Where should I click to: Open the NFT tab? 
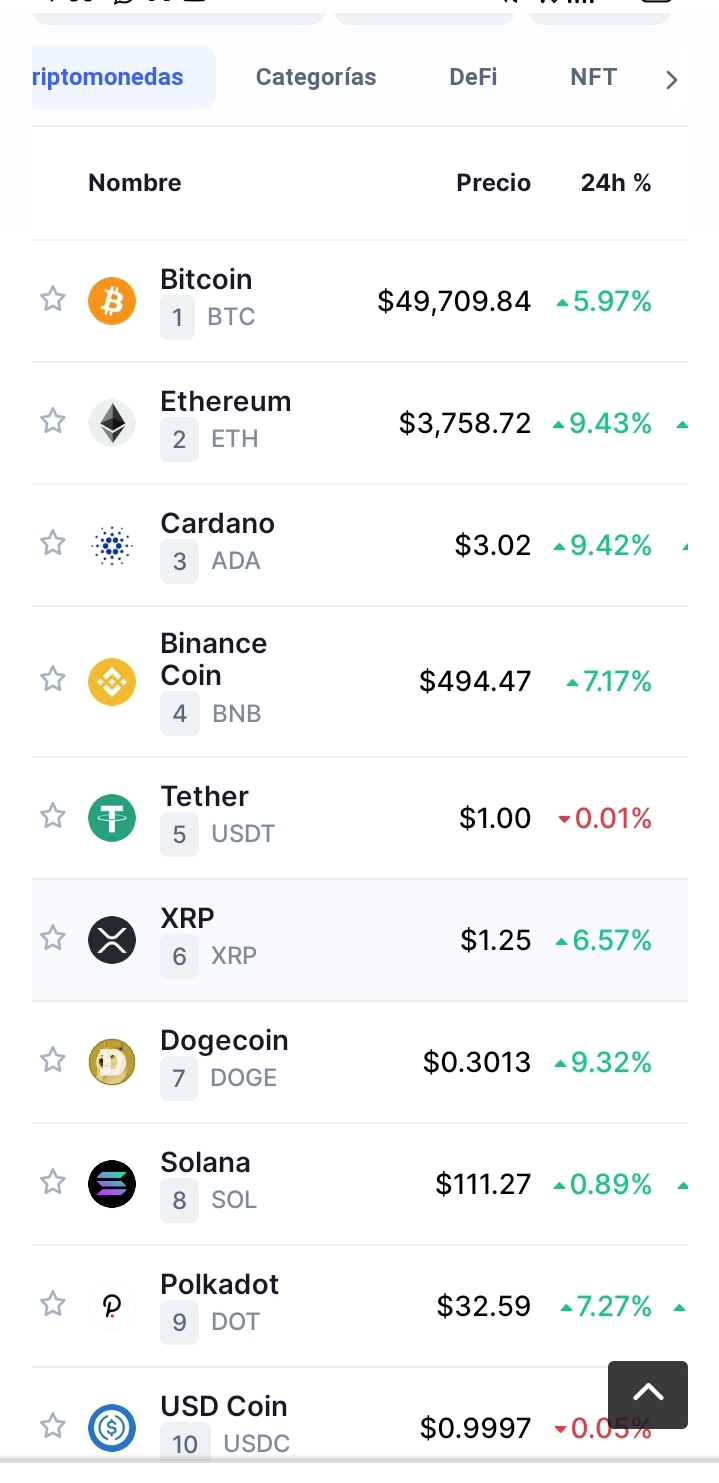pyautogui.click(x=593, y=77)
